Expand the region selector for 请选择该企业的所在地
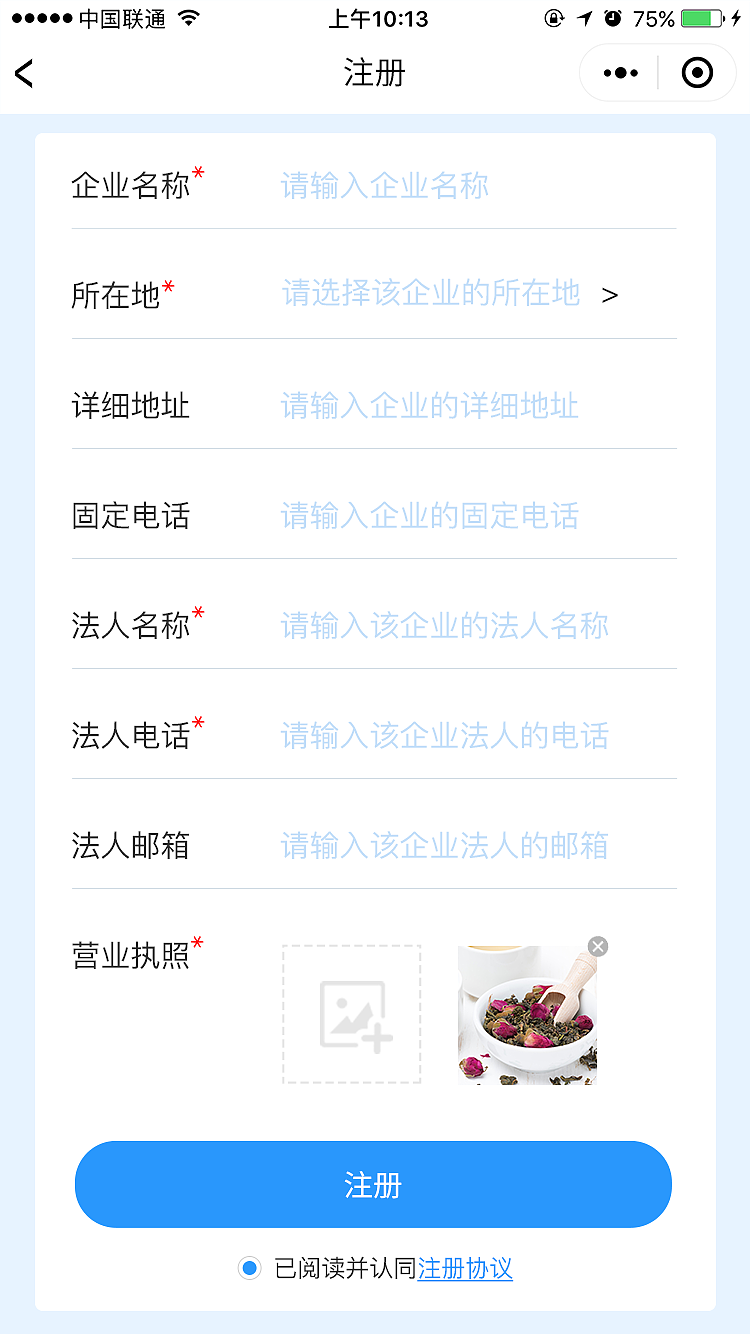Screen dimensions: 750x1334 [x=430, y=296]
